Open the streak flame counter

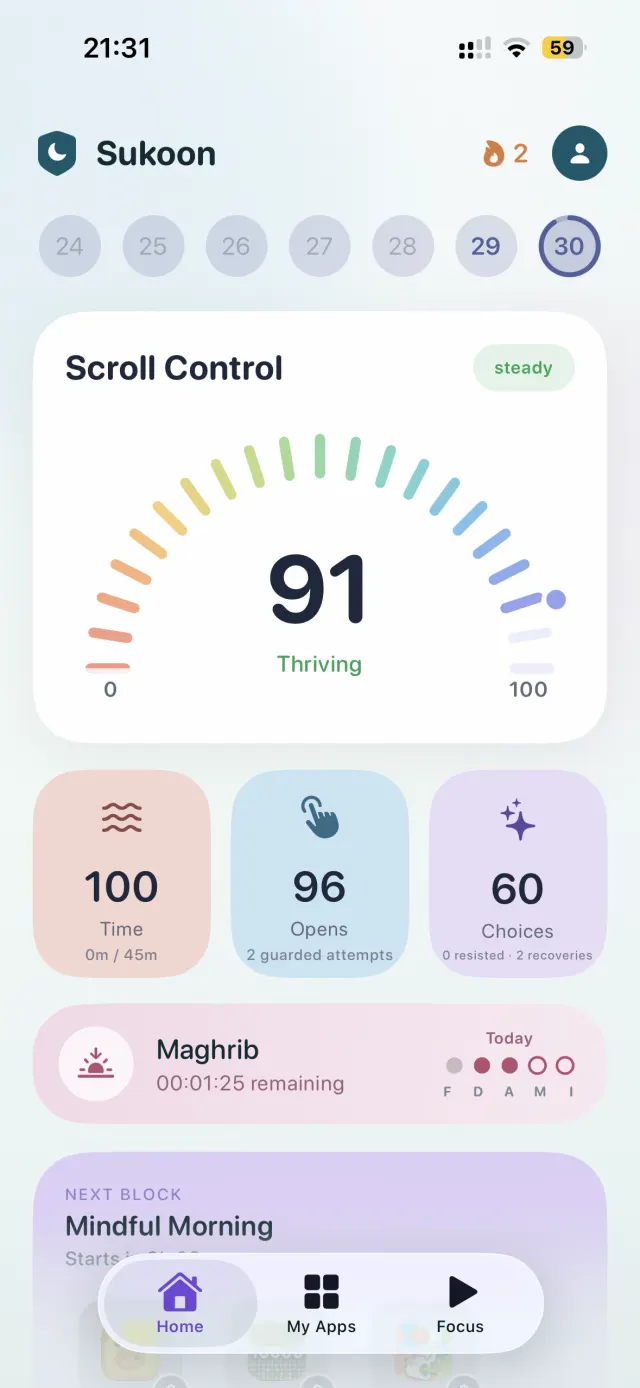[x=505, y=153]
